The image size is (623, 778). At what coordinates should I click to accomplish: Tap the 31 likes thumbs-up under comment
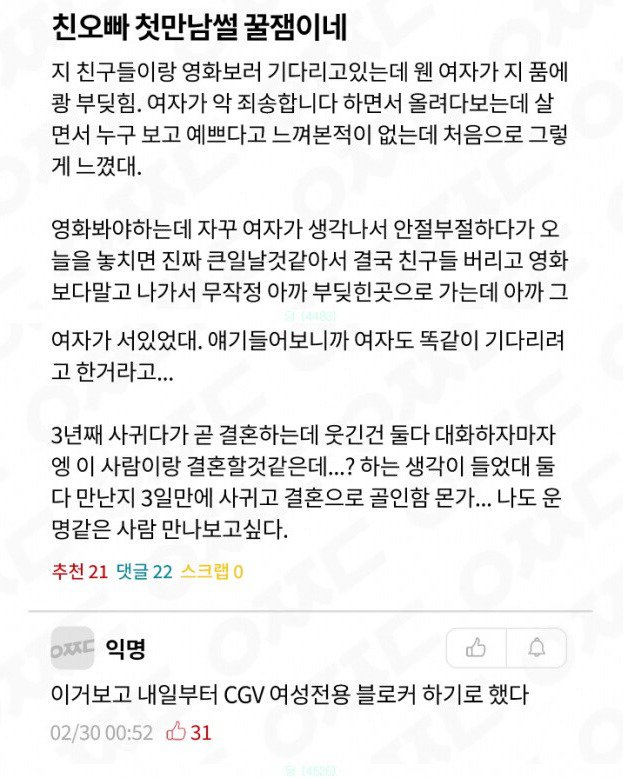(x=190, y=732)
